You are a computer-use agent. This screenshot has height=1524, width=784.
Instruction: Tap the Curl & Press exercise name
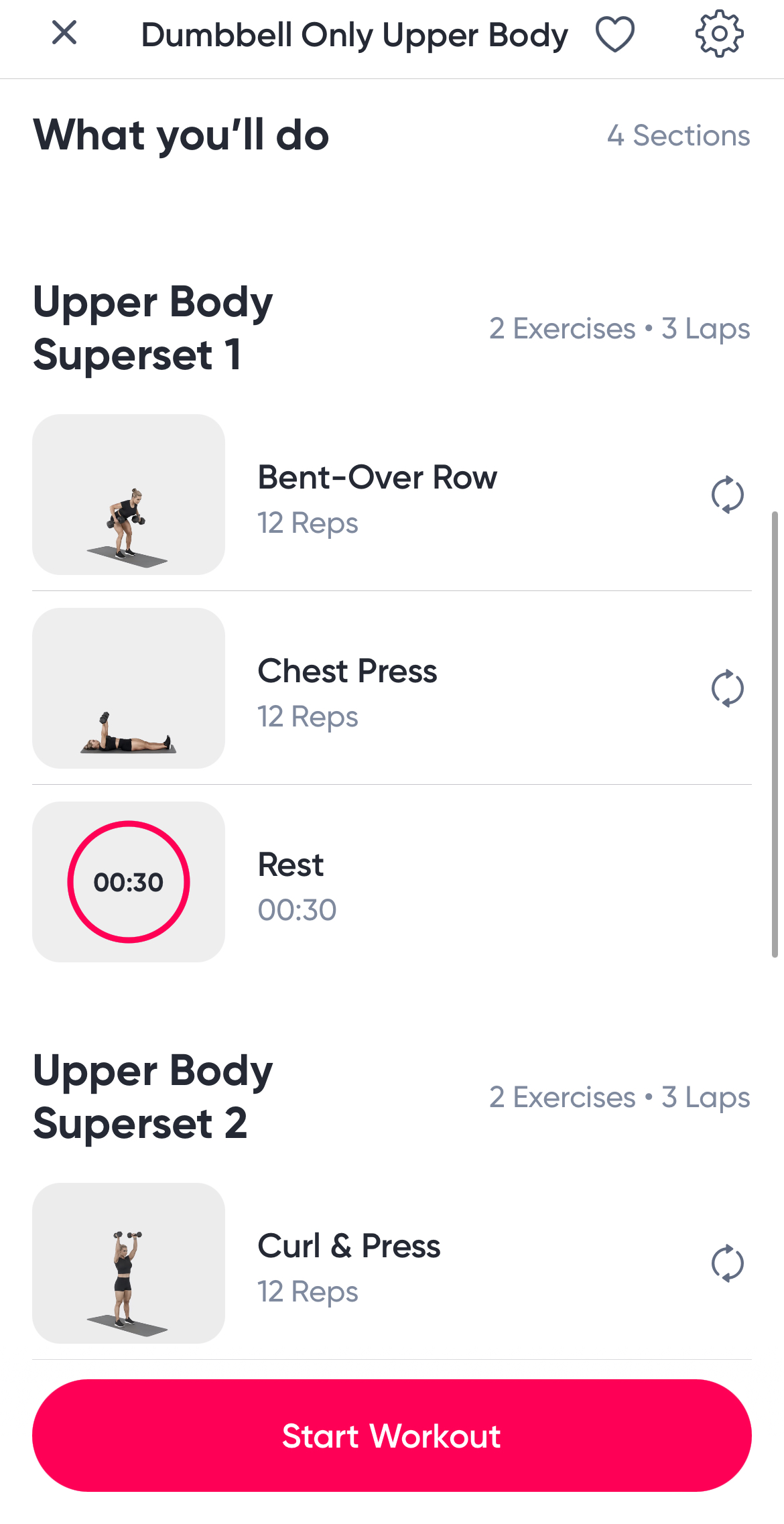349,1246
